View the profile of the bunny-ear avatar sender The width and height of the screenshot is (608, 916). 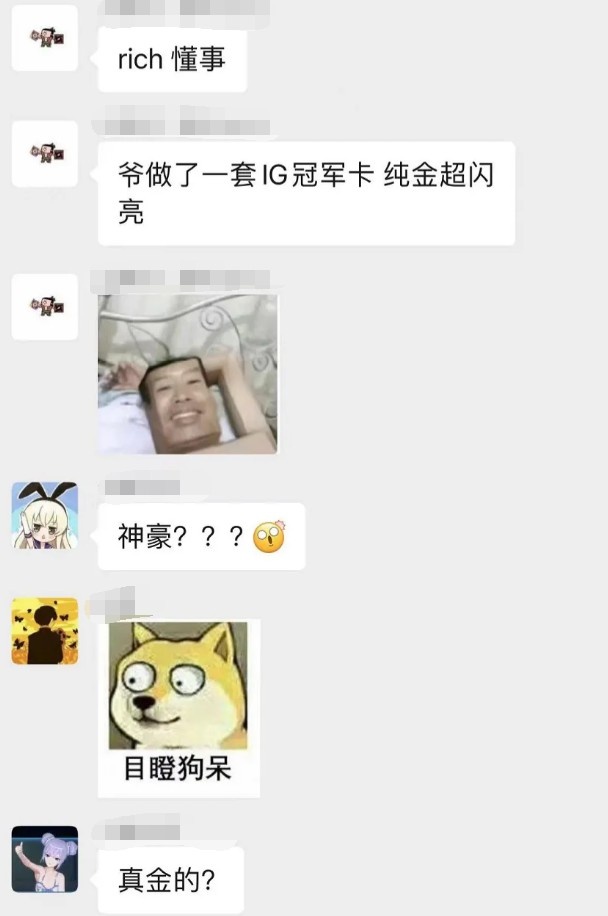[x=45, y=515]
